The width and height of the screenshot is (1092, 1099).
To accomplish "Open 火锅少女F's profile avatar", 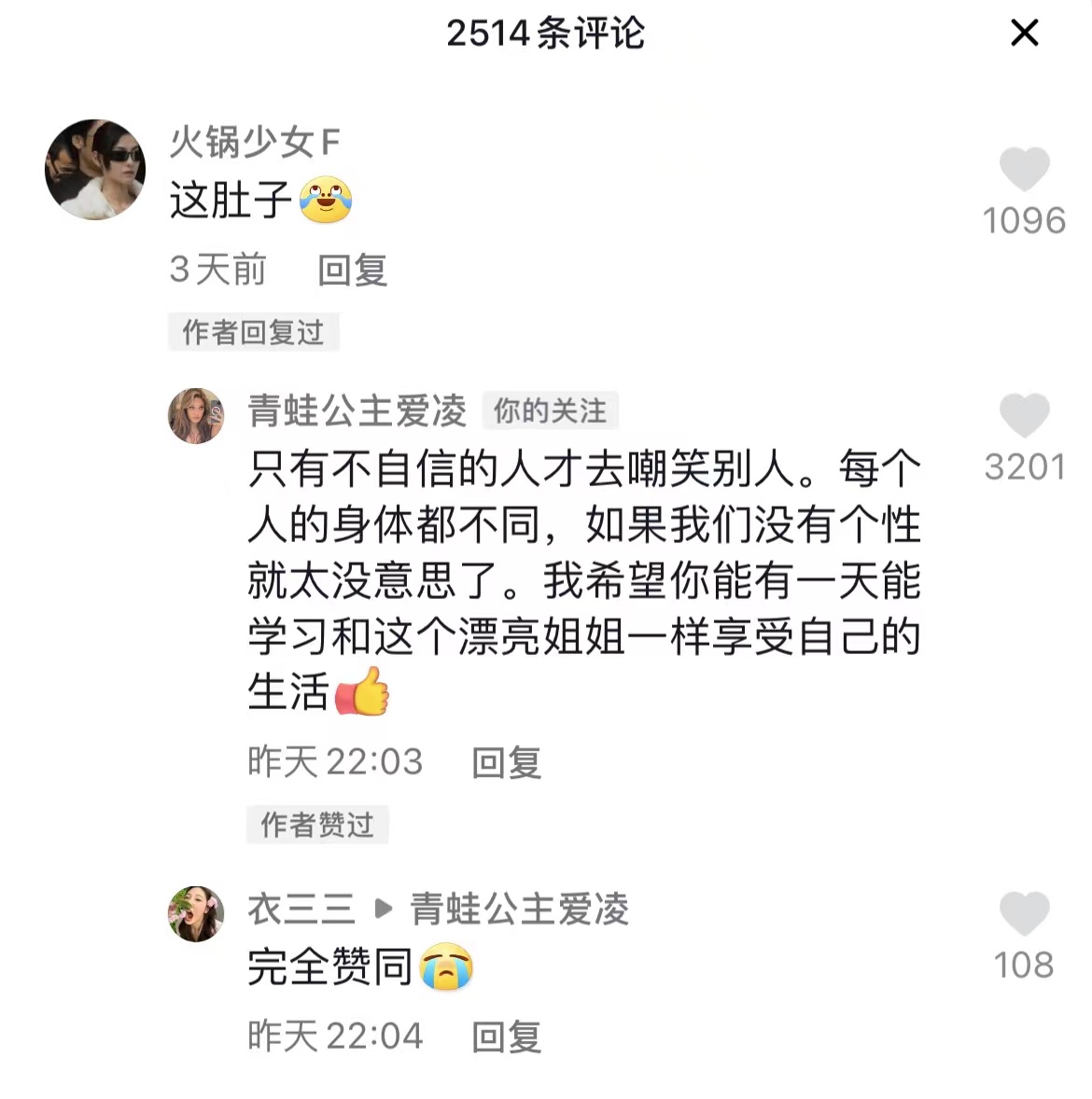I will pos(95,170).
